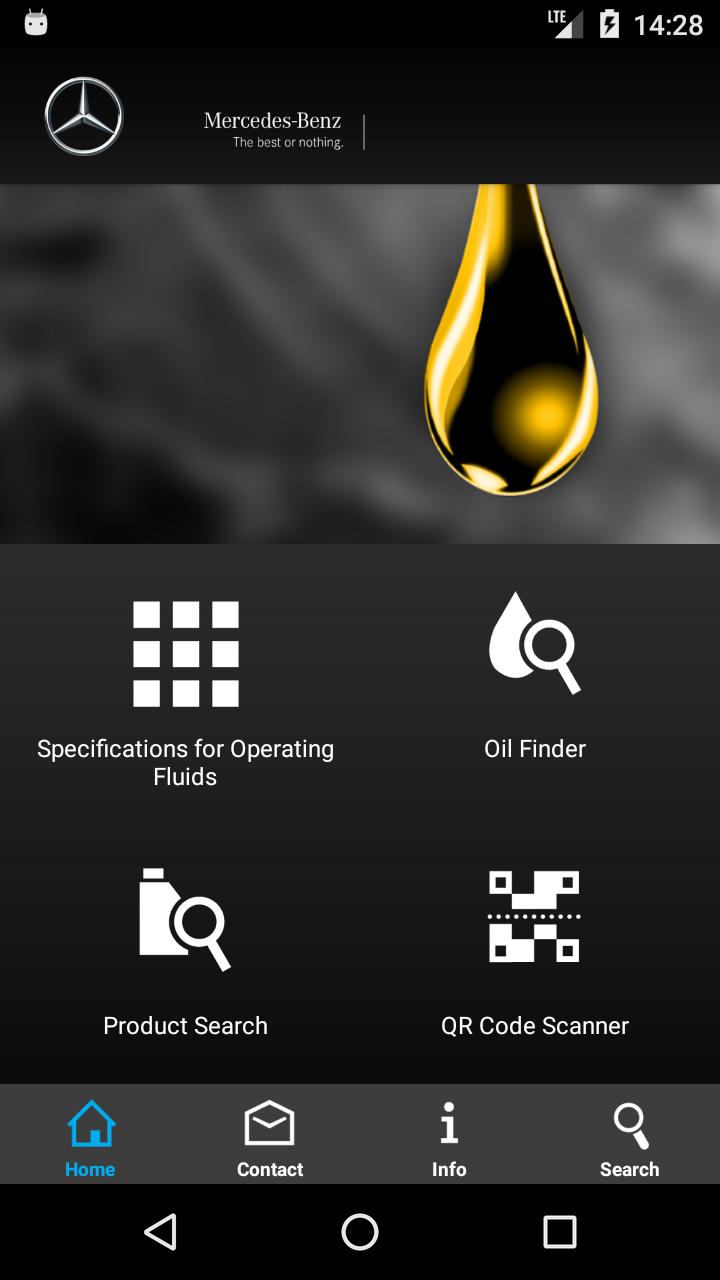This screenshot has height=1280, width=720.
Task: Switch to the Search tab
Action: (x=629, y=1136)
